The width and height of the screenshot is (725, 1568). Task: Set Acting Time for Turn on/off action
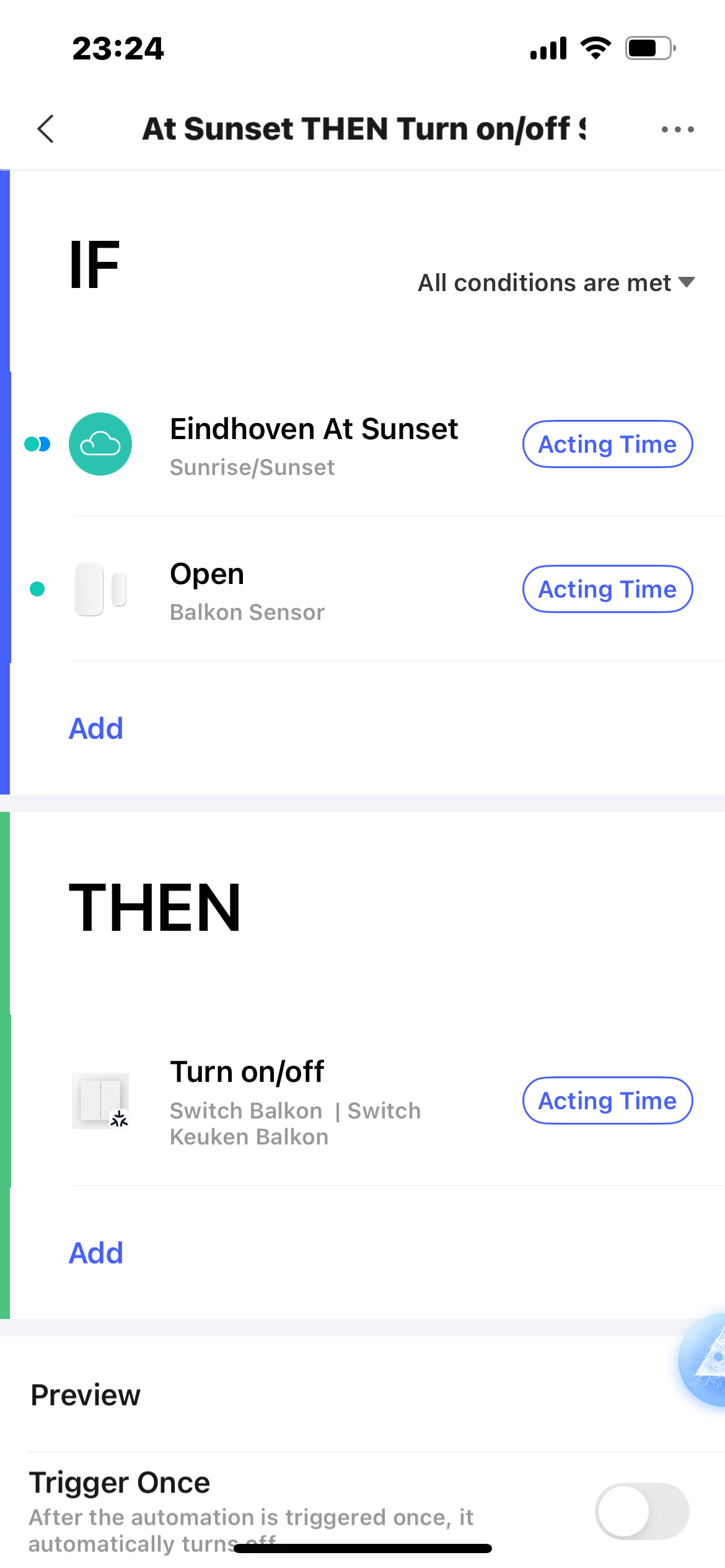point(607,1101)
